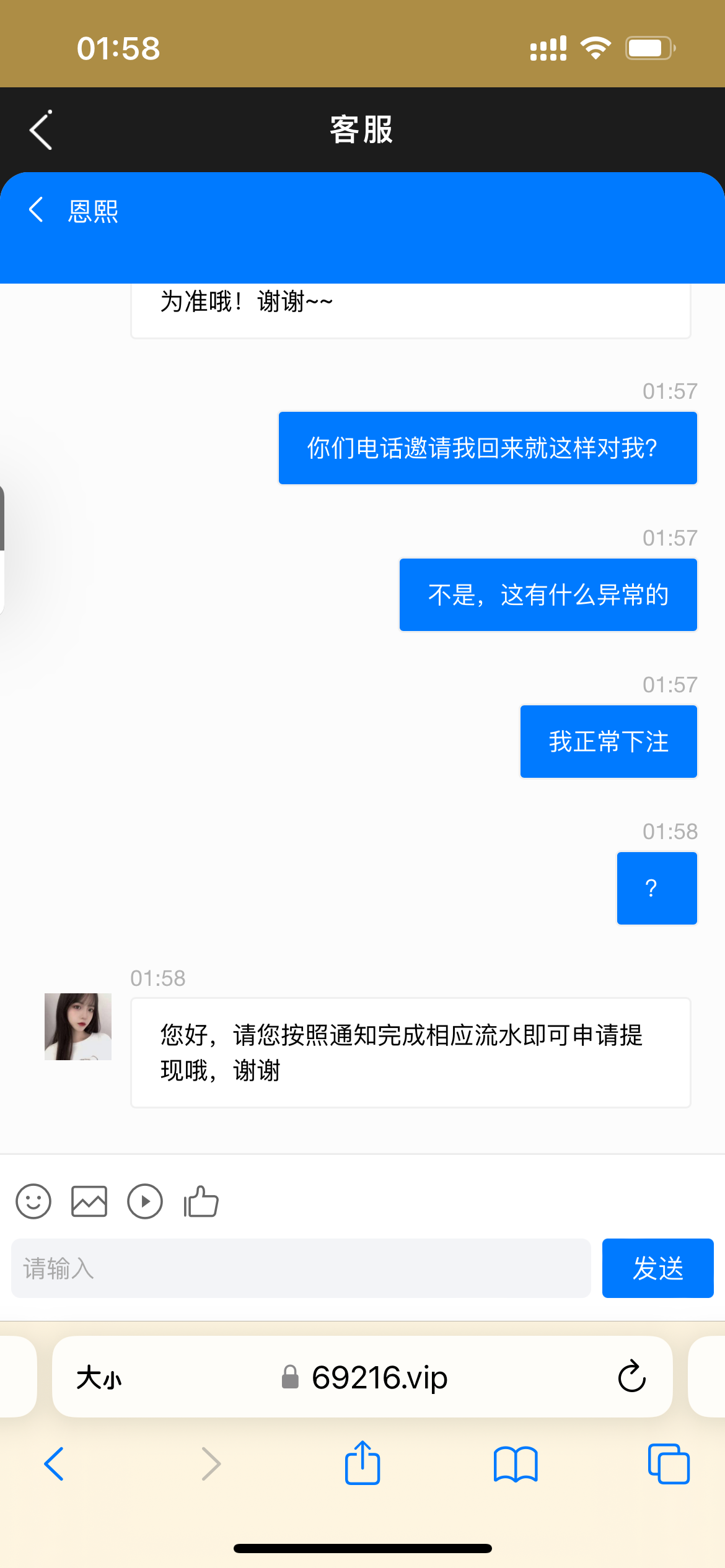Select the 恩熙 contact name

[x=92, y=211]
